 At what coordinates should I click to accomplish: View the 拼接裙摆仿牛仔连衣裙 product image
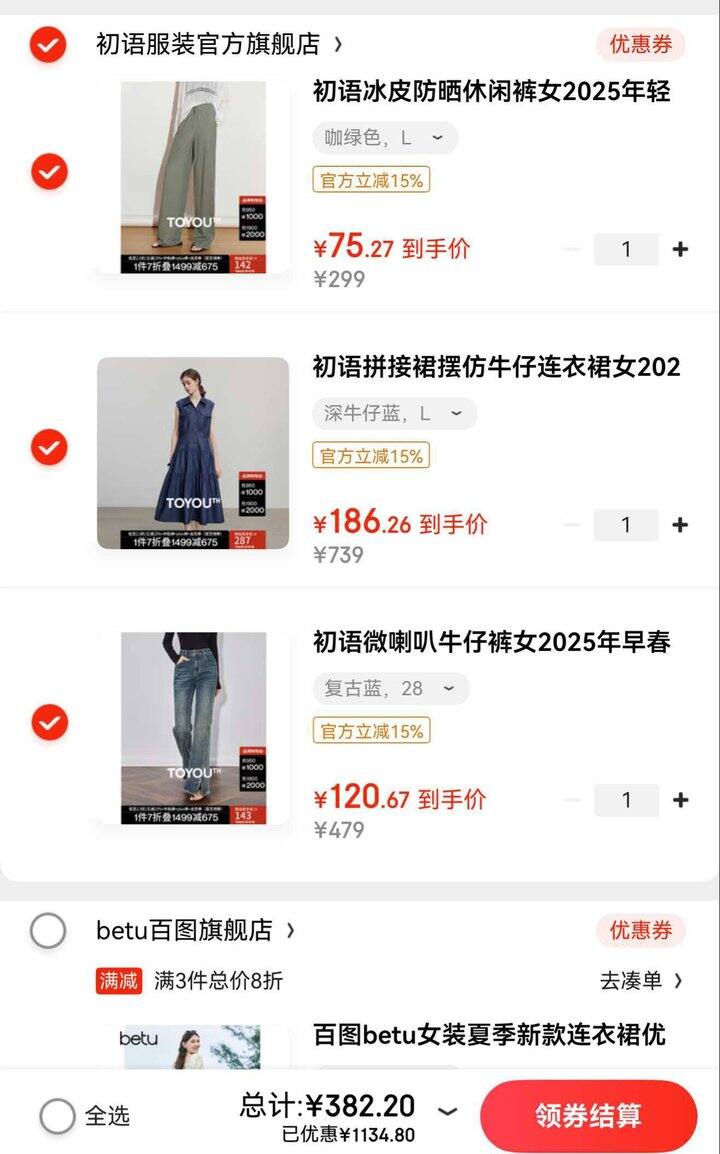pos(193,453)
